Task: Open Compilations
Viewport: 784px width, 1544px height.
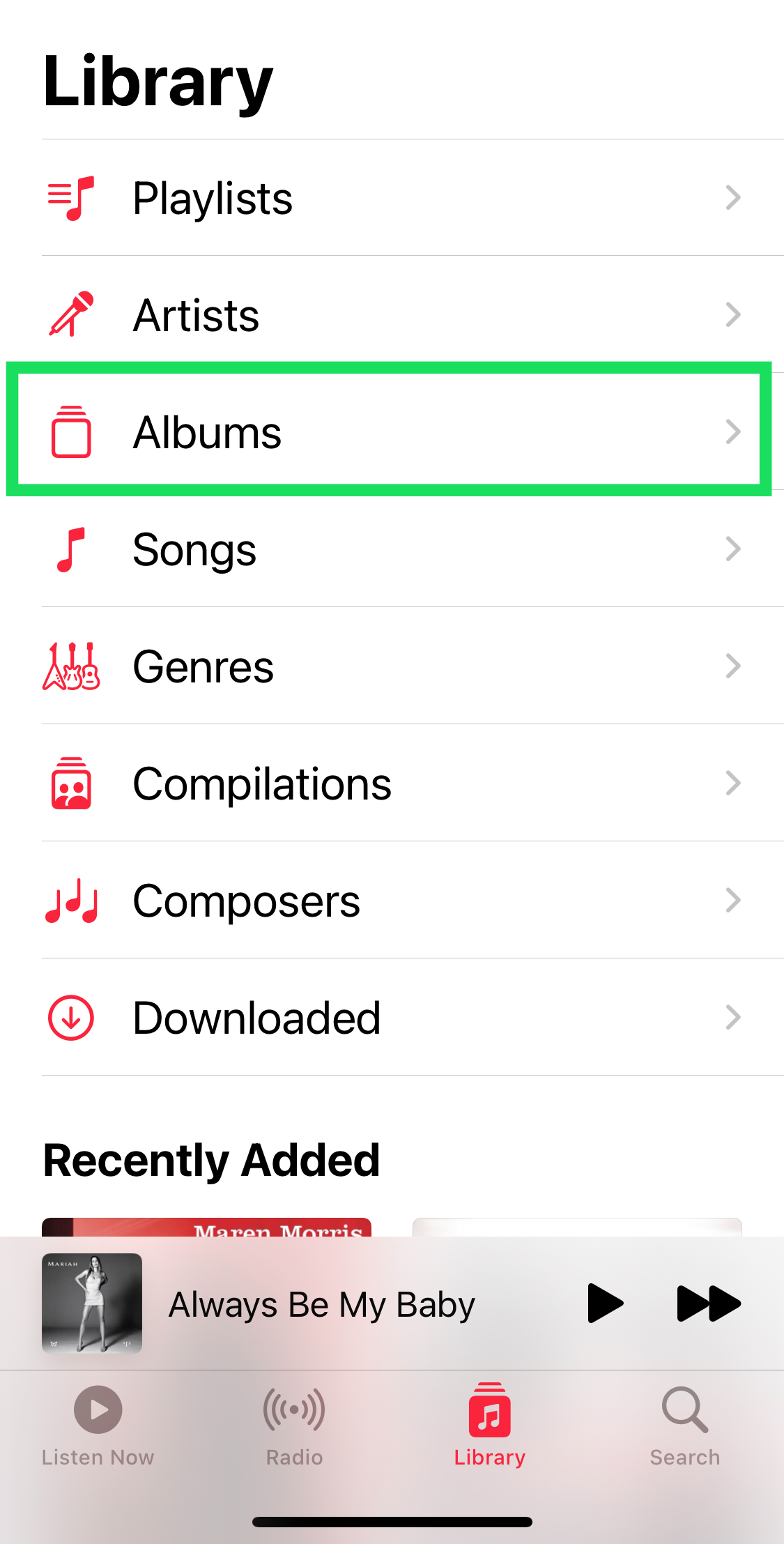Action: tap(390, 784)
